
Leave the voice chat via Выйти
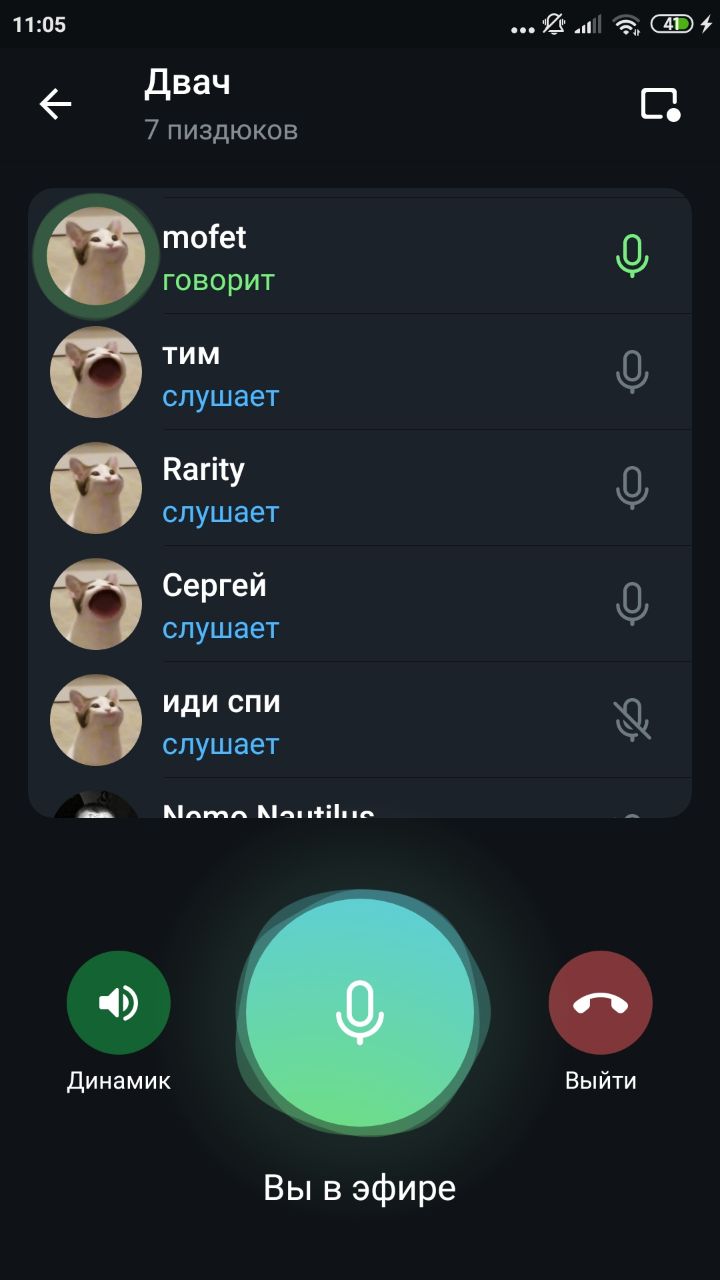[x=600, y=1002]
